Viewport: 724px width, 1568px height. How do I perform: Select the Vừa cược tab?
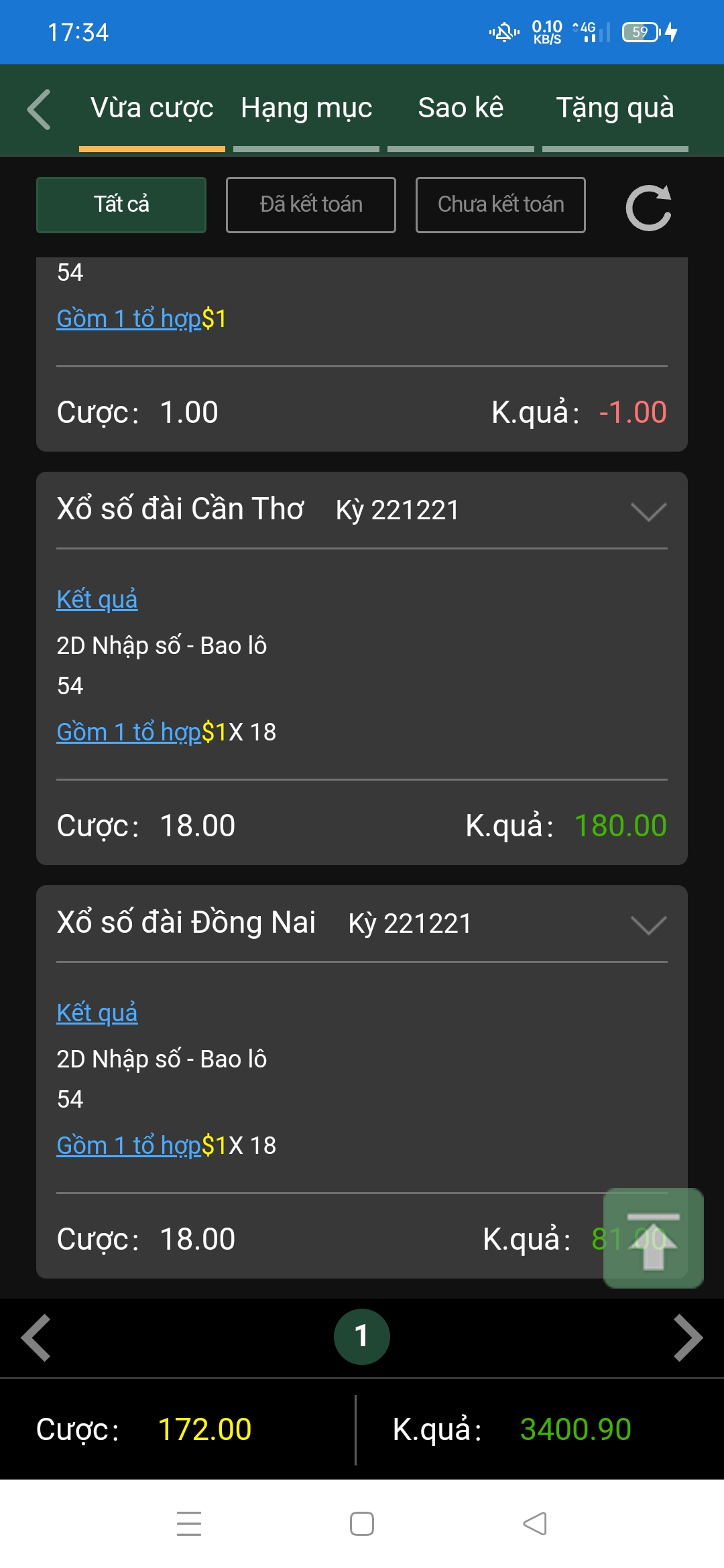coord(152,109)
